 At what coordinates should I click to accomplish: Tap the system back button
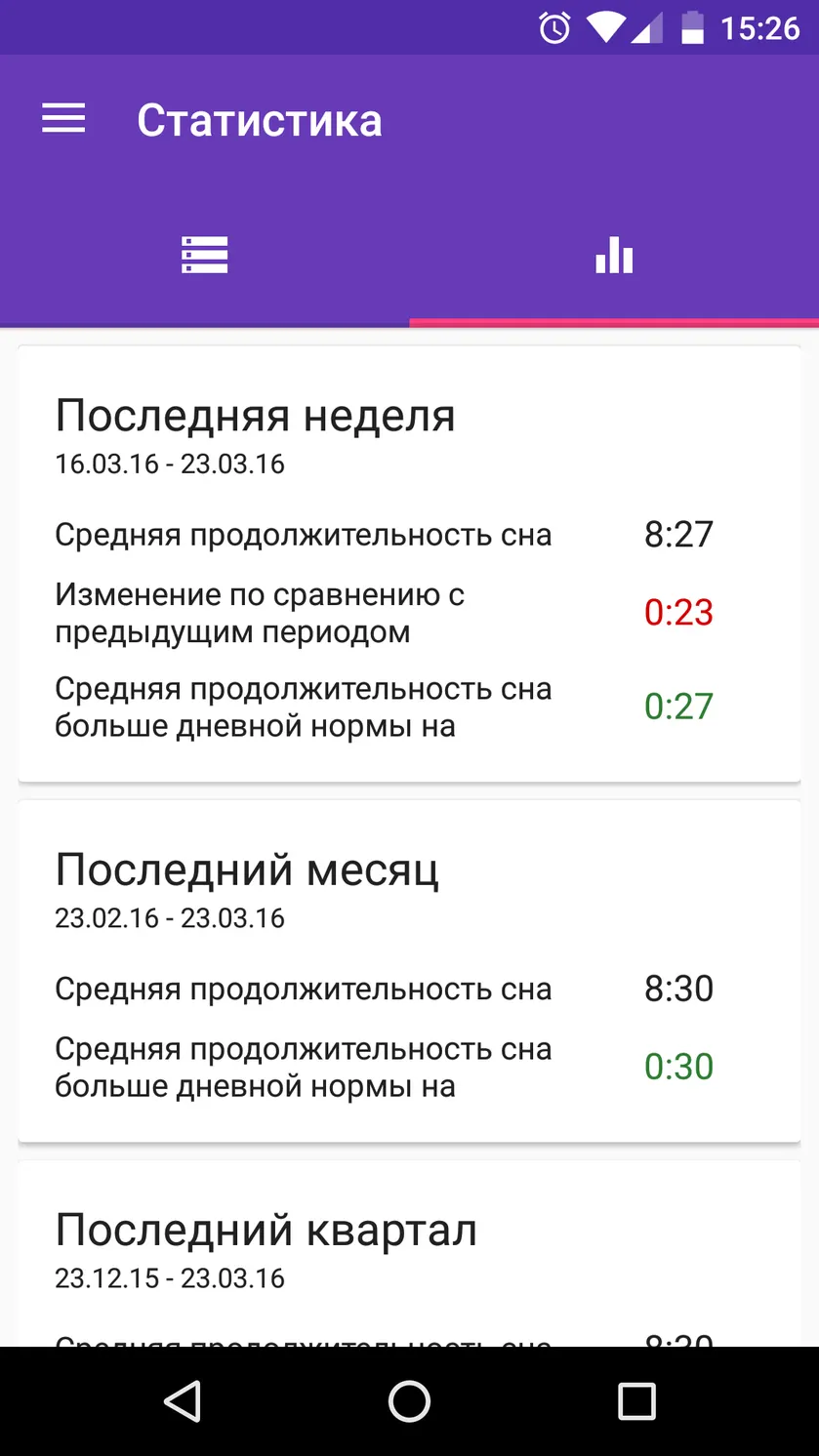click(x=183, y=1401)
